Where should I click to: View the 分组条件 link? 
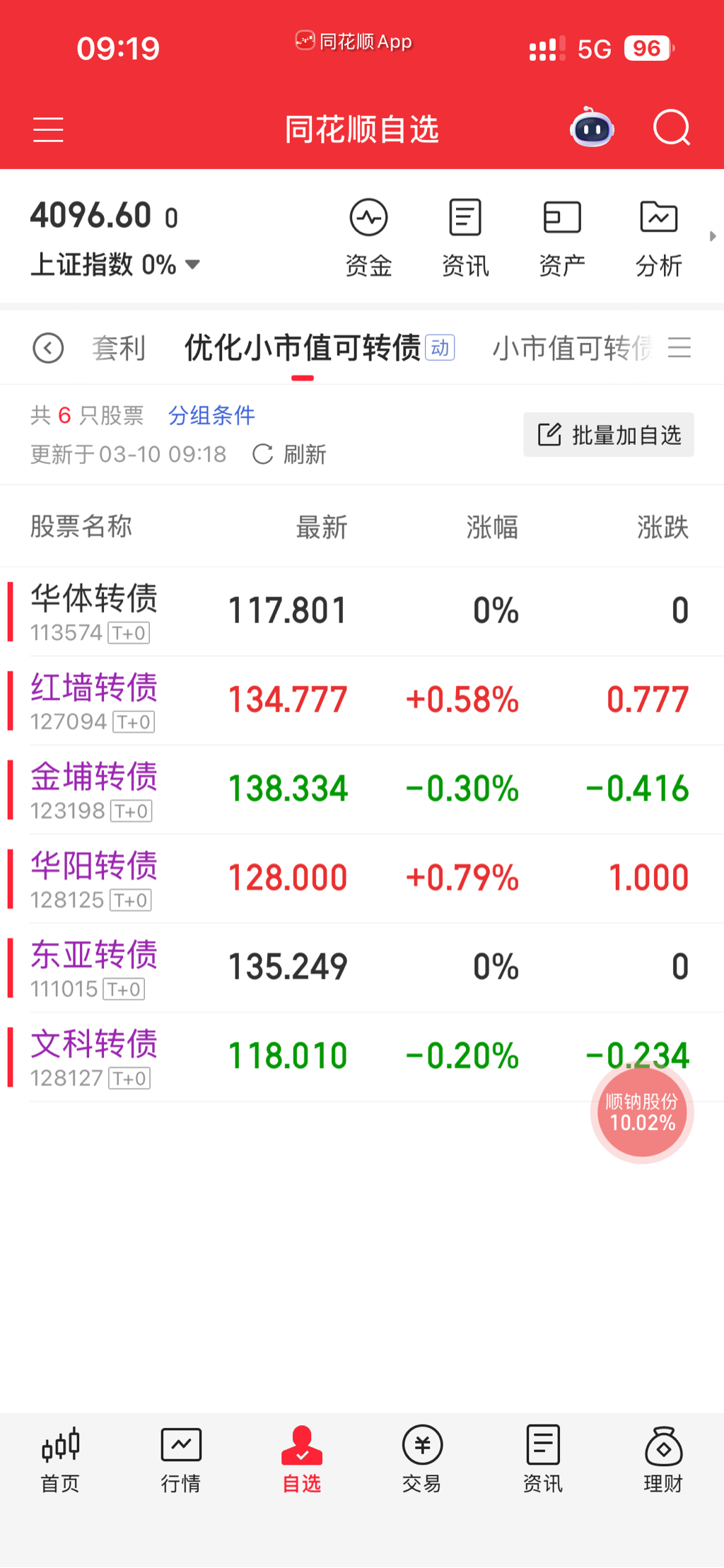(x=211, y=415)
